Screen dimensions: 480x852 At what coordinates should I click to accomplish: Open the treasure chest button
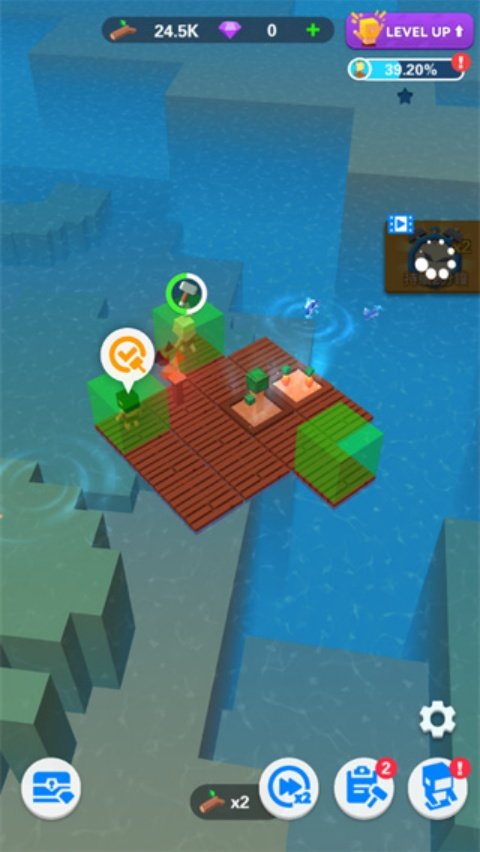pos(51,788)
